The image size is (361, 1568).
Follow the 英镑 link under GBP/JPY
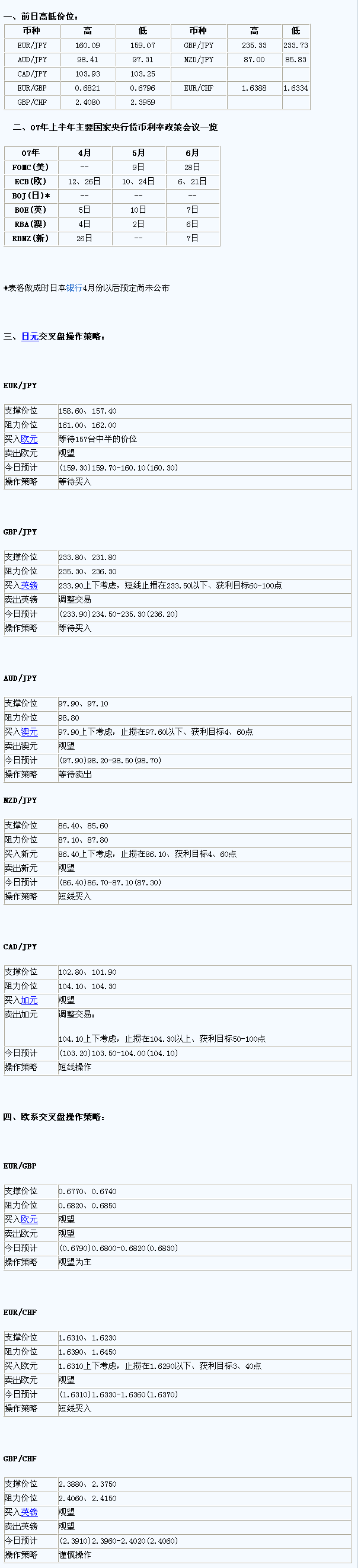tap(29, 585)
